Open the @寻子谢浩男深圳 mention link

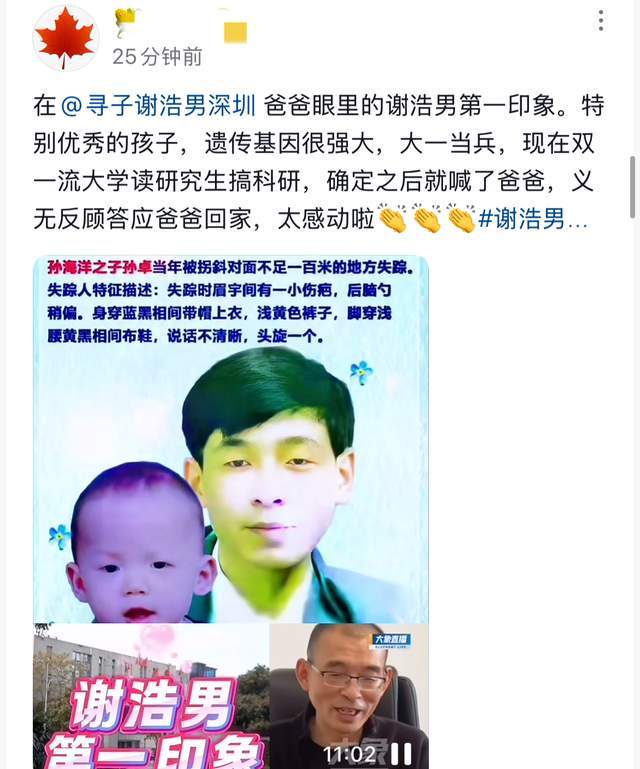click(x=159, y=104)
